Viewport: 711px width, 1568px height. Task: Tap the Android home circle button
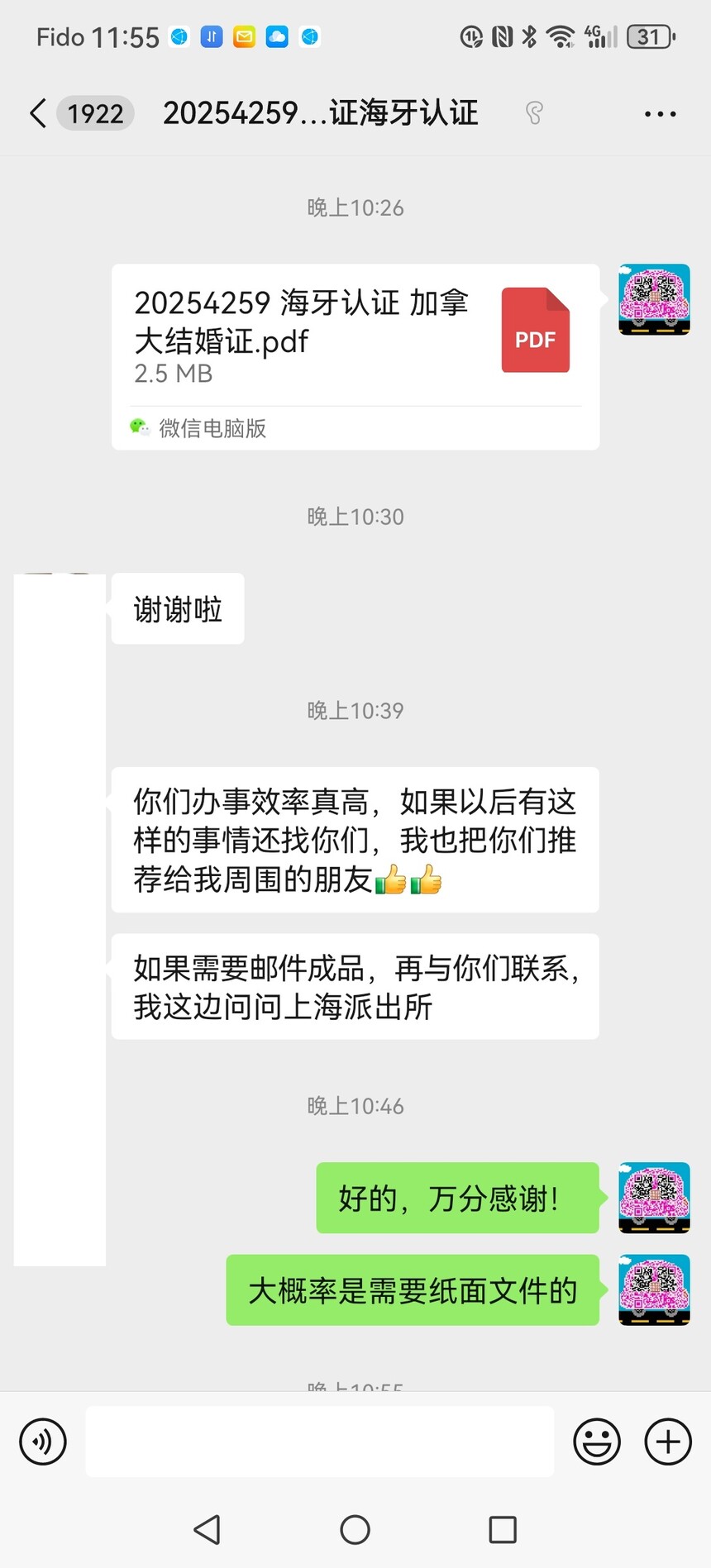pos(355,1530)
